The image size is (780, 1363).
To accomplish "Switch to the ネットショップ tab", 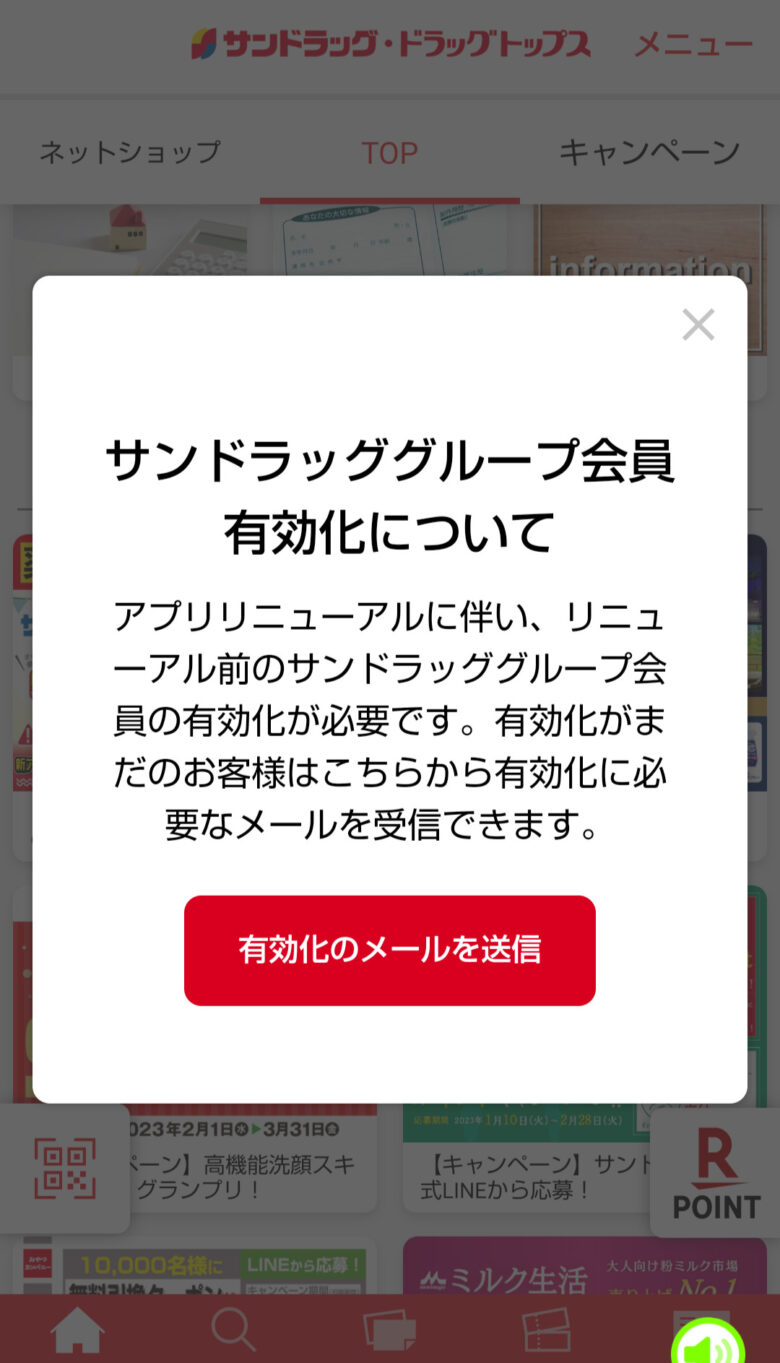I will 130,152.
